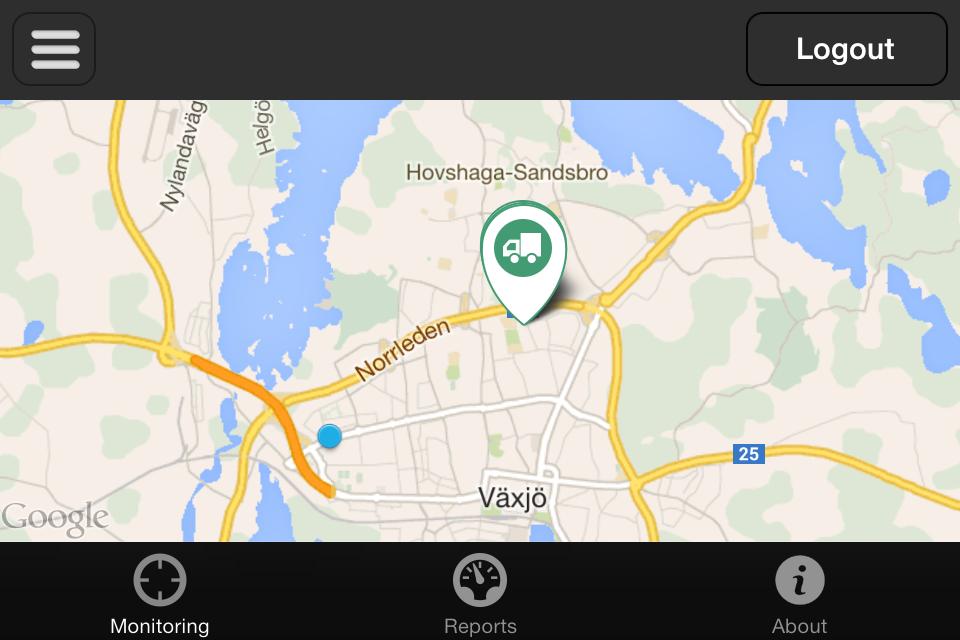Open the hamburger menu
The height and width of the screenshot is (640, 960).
tap(54, 49)
